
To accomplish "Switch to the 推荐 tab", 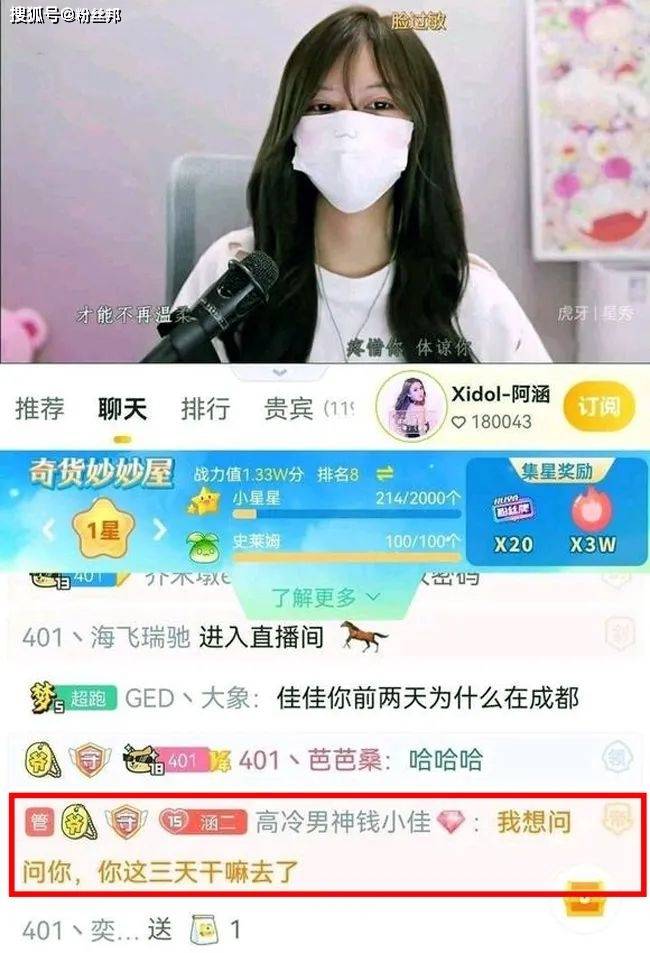I will click(x=40, y=409).
